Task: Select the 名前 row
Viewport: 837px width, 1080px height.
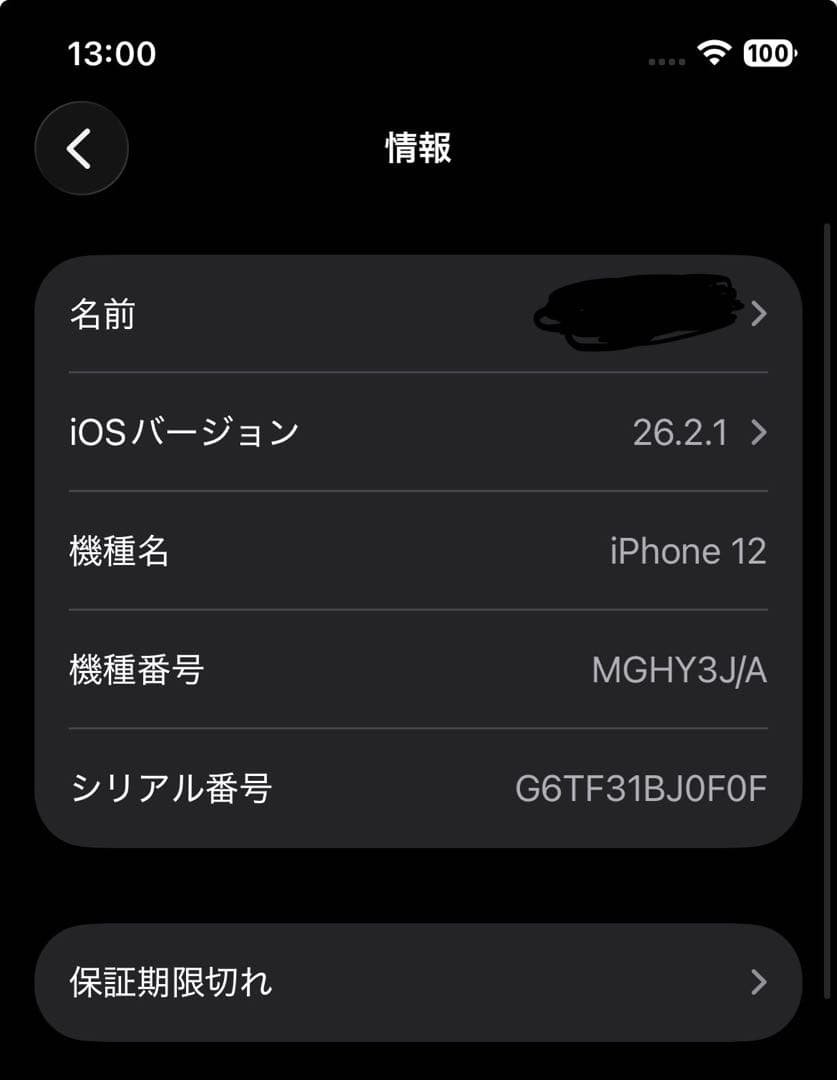Action: [x=418, y=314]
